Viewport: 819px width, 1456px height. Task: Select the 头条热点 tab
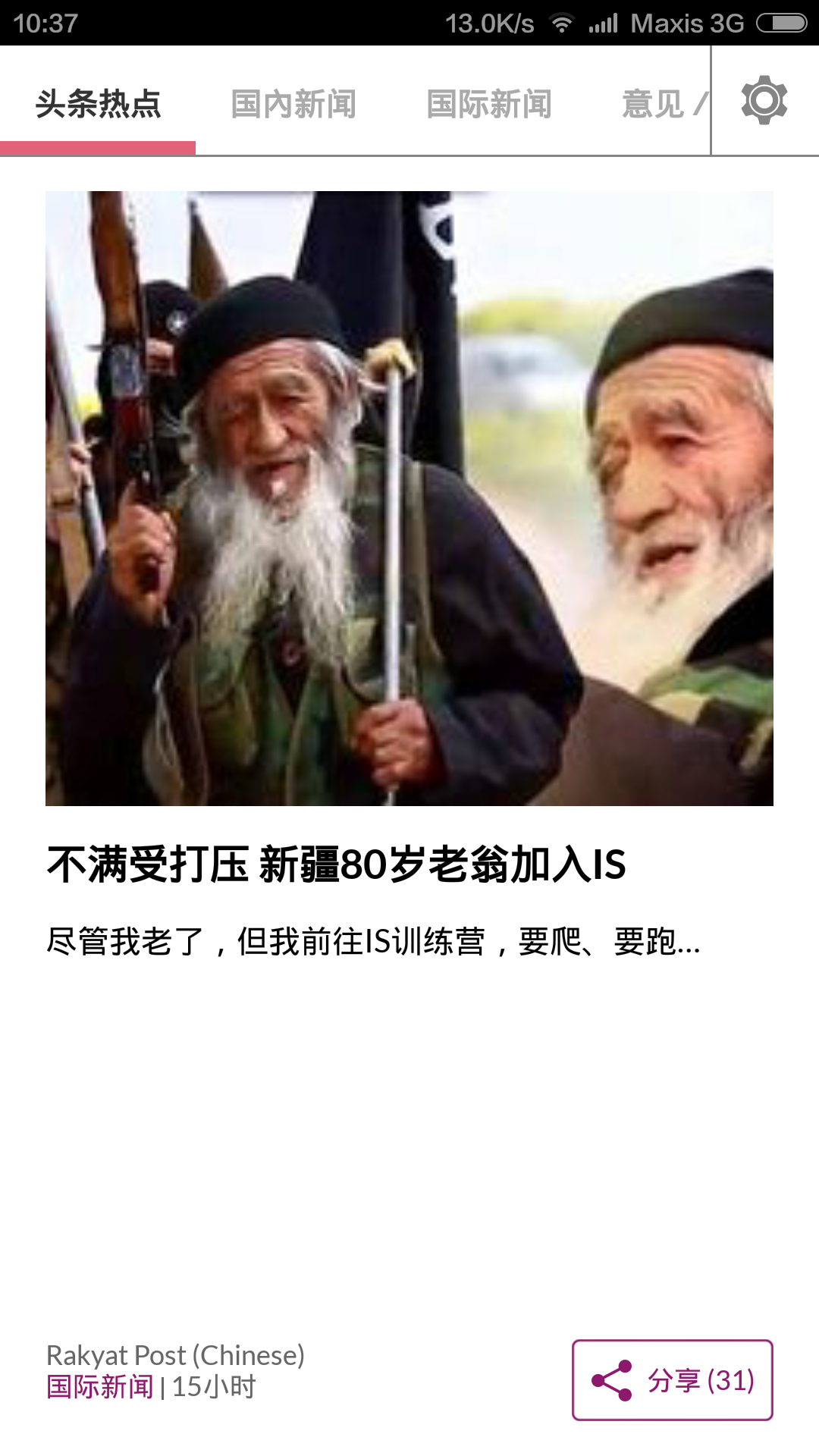(98, 104)
